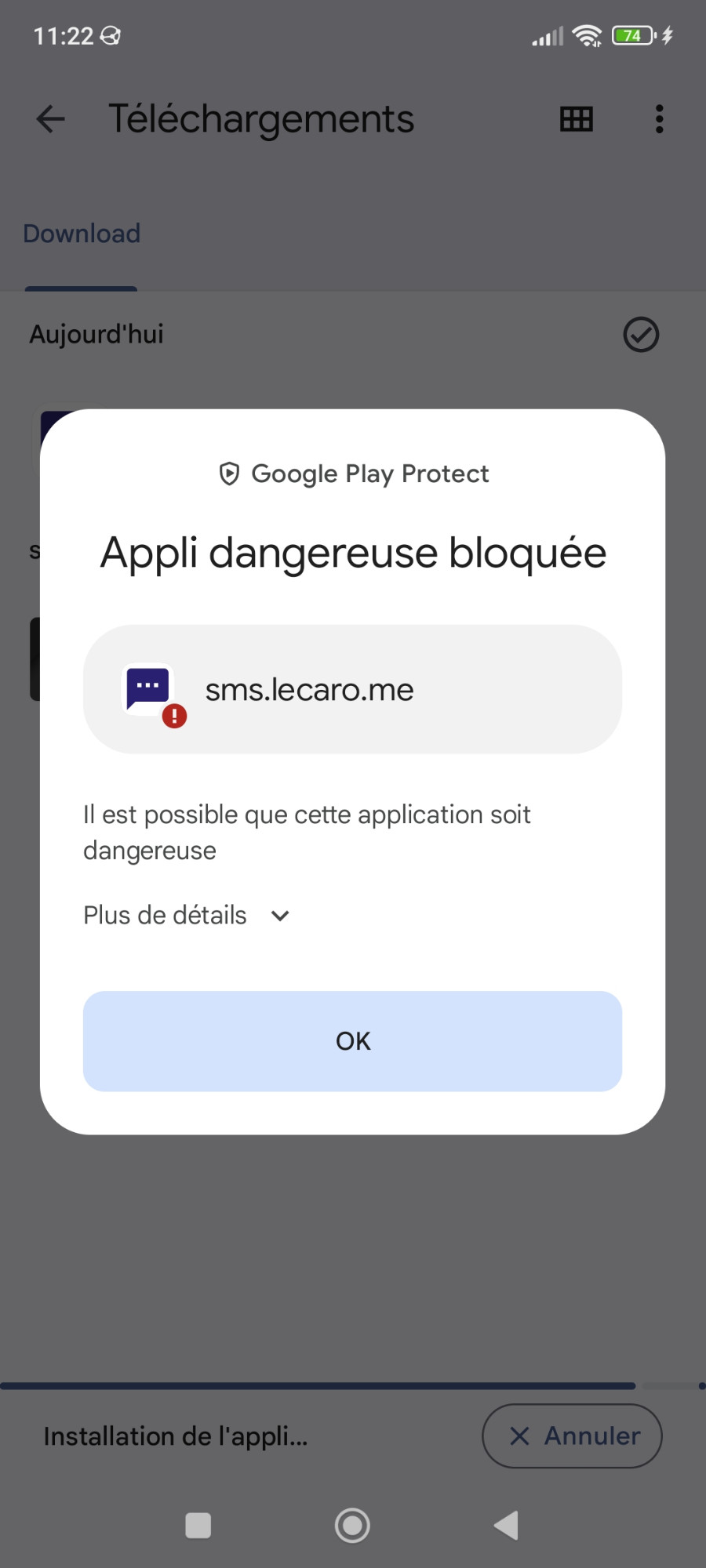Image resolution: width=706 pixels, height=1568 pixels.
Task: Go back from Téléchargements
Action: tap(51, 119)
